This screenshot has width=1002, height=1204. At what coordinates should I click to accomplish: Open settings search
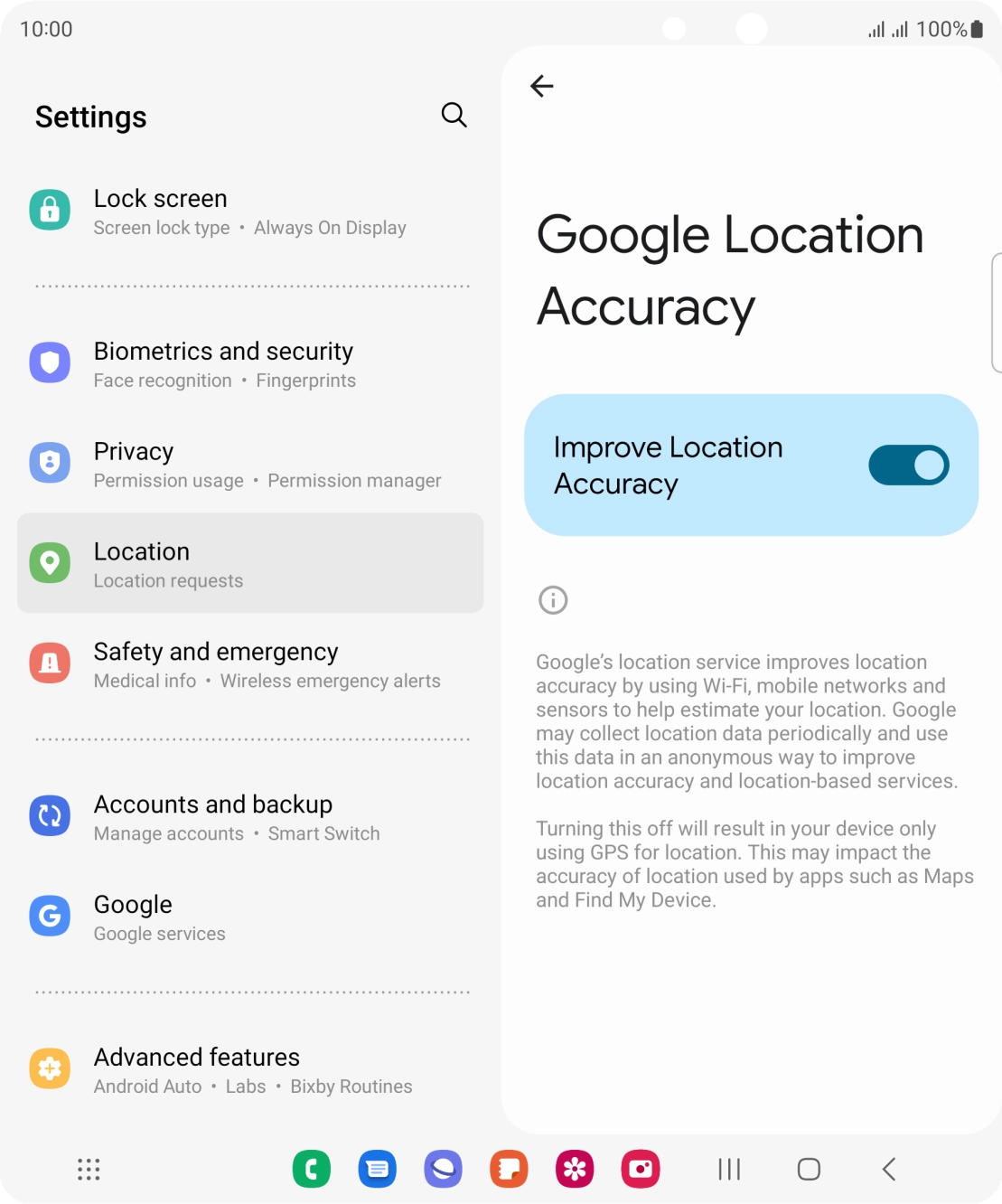[454, 116]
